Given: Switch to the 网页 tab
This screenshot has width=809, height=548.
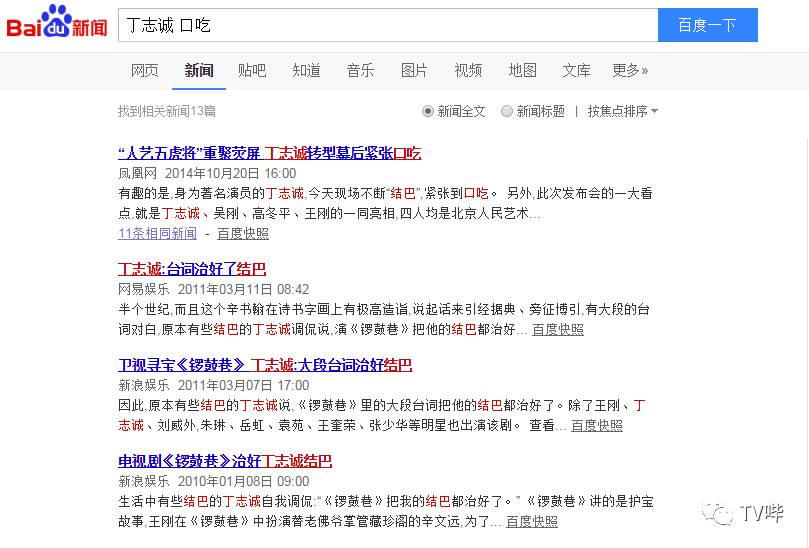Looking at the screenshot, I should [x=144, y=70].
